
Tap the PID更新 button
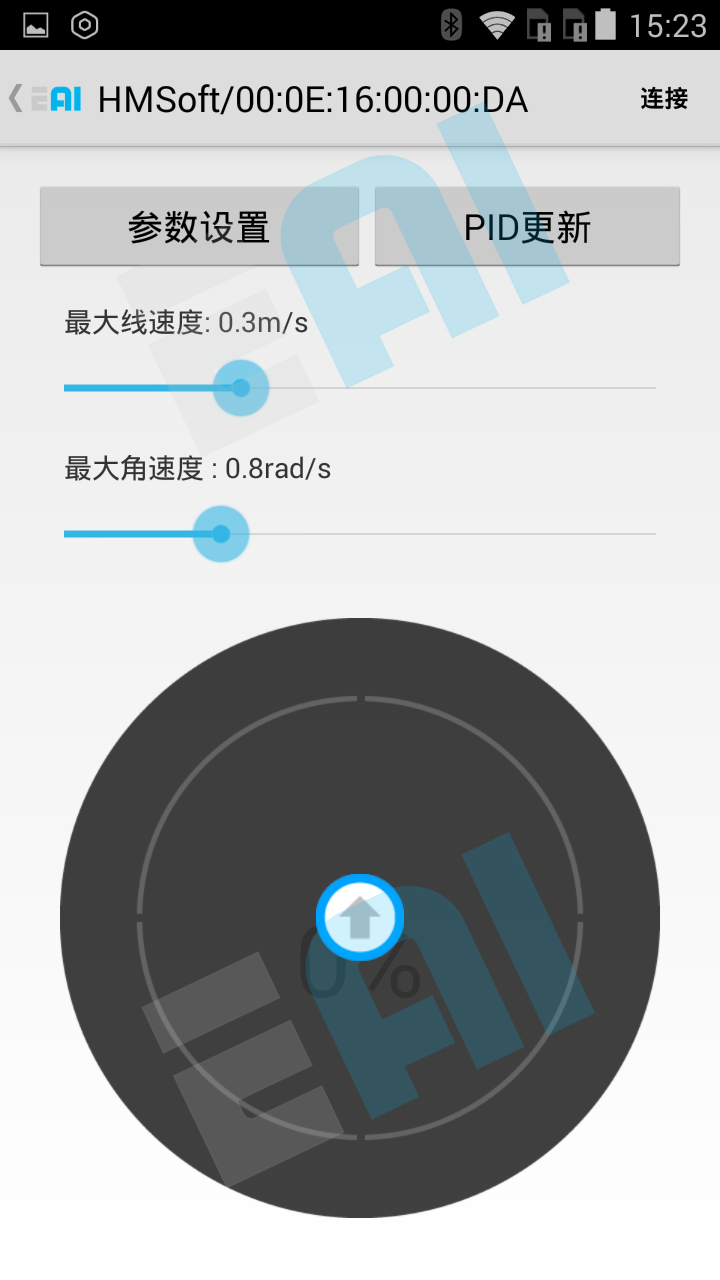pos(527,227)
